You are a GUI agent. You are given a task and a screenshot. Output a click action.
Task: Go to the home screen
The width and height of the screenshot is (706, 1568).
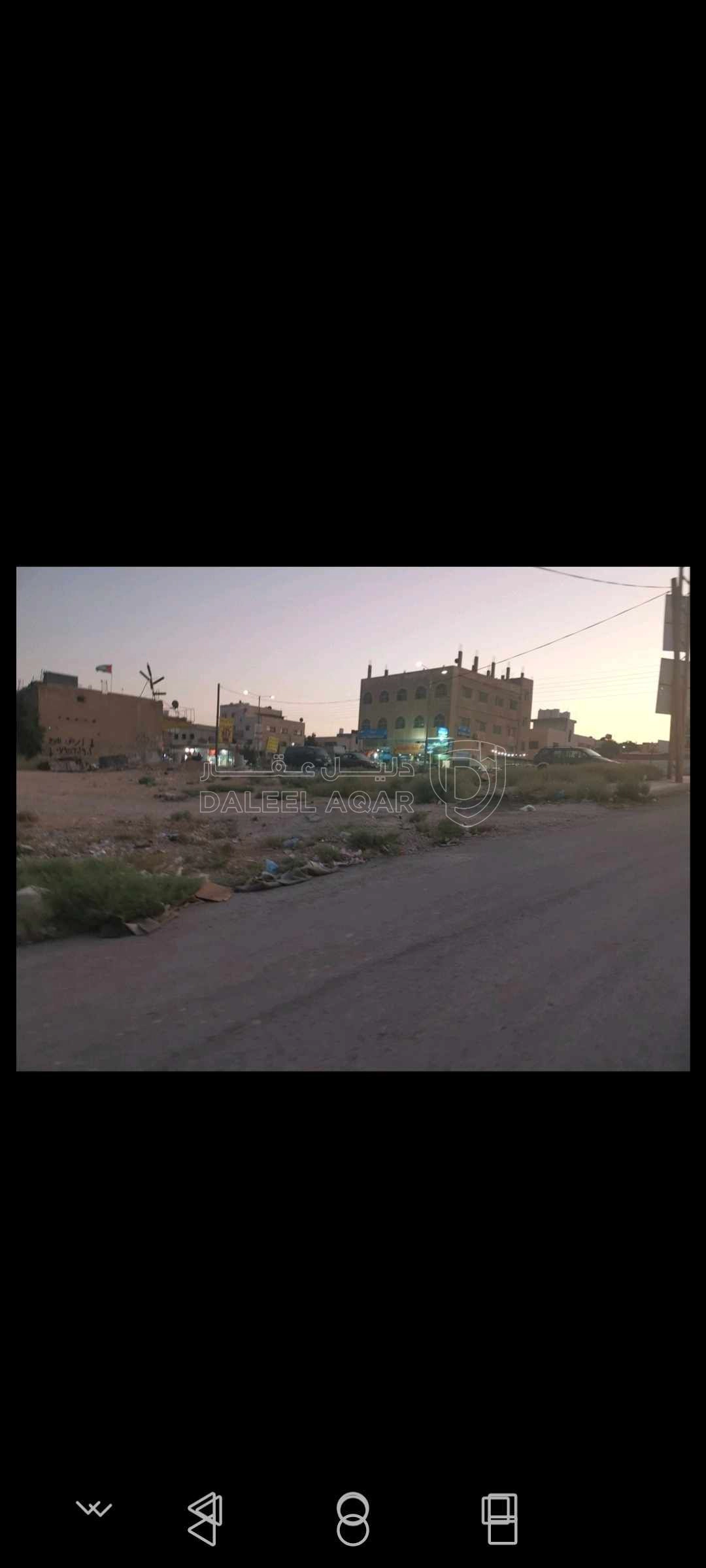(353, 1518)
